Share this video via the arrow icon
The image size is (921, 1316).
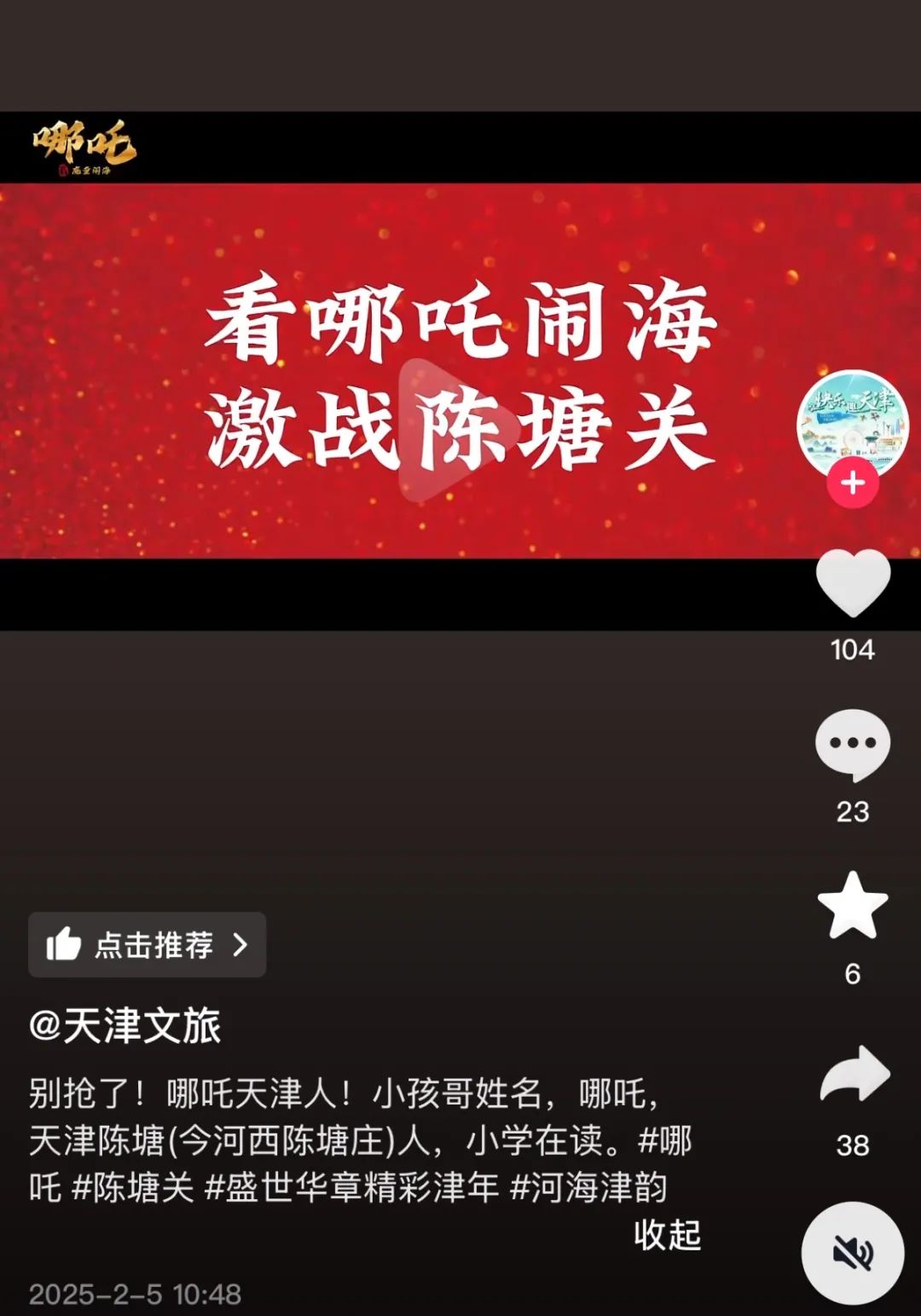(854, 1075)
